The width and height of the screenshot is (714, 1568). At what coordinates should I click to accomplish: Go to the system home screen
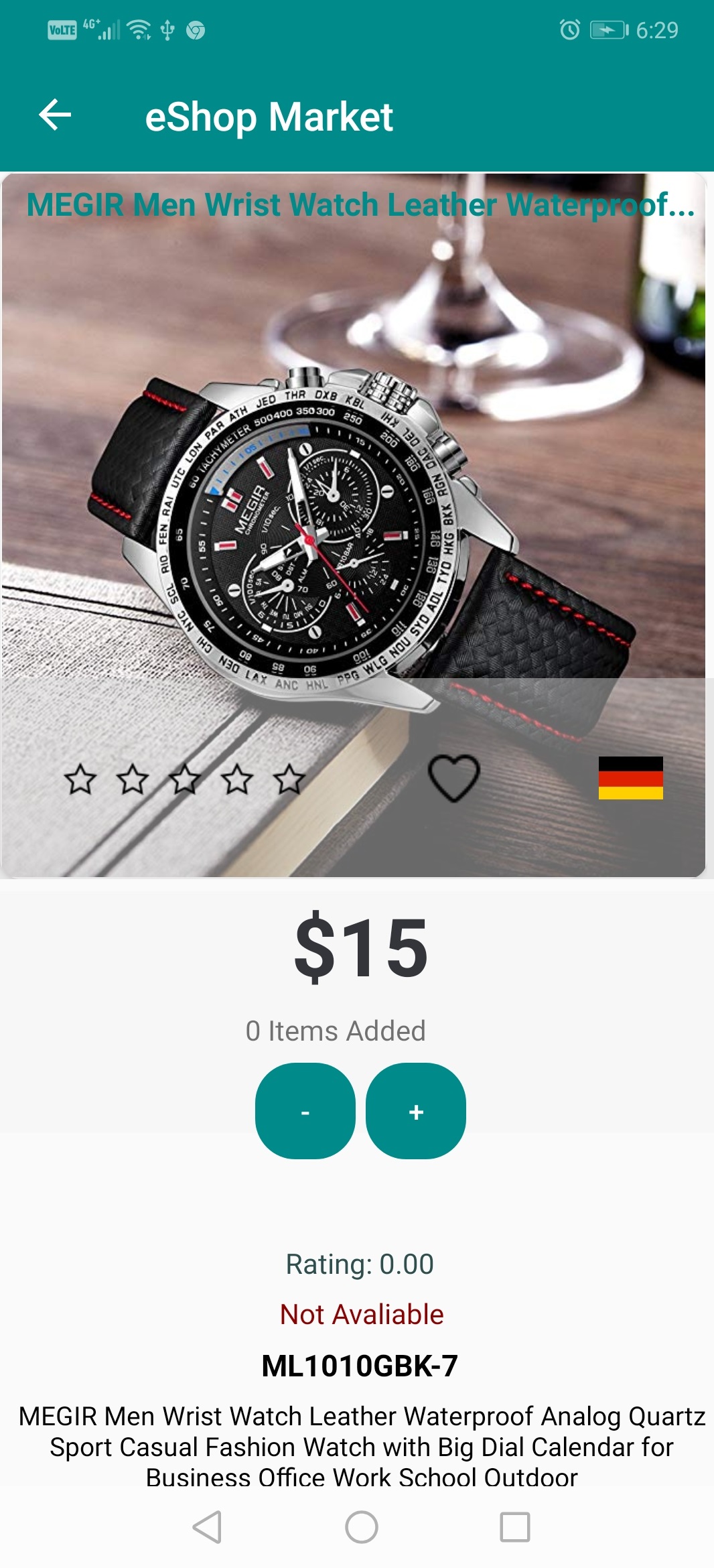[361, 1527]
